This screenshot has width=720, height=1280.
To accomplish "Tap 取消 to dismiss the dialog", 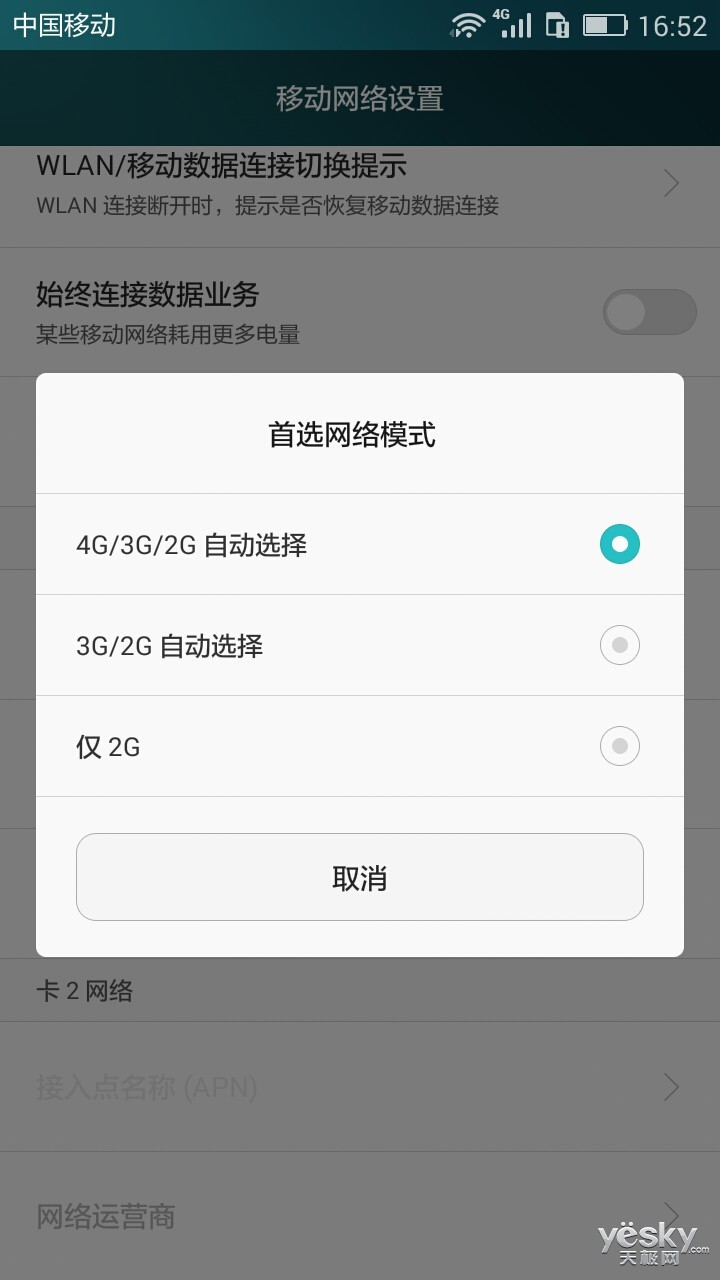I will point(360,877).
